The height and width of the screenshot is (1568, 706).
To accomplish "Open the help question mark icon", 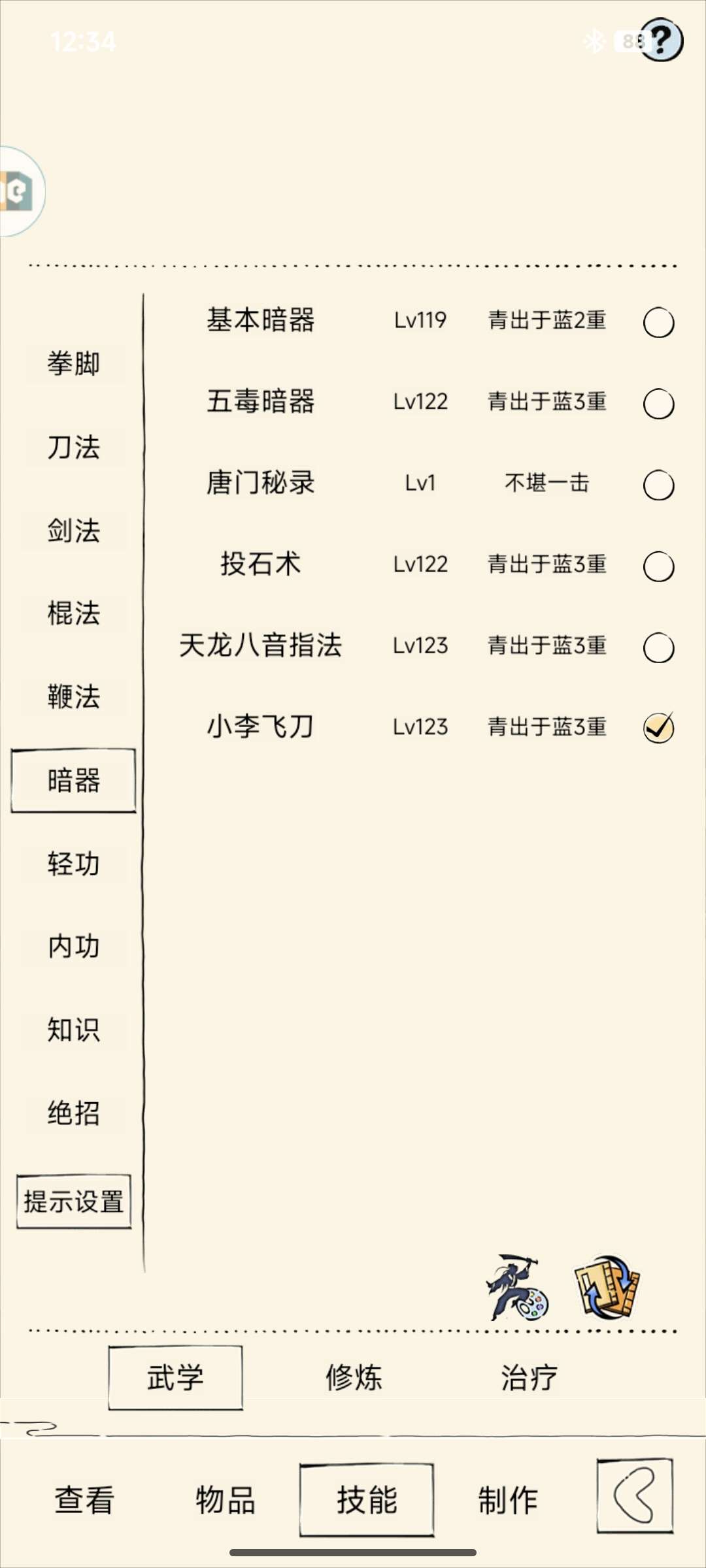I will (662, 41).
